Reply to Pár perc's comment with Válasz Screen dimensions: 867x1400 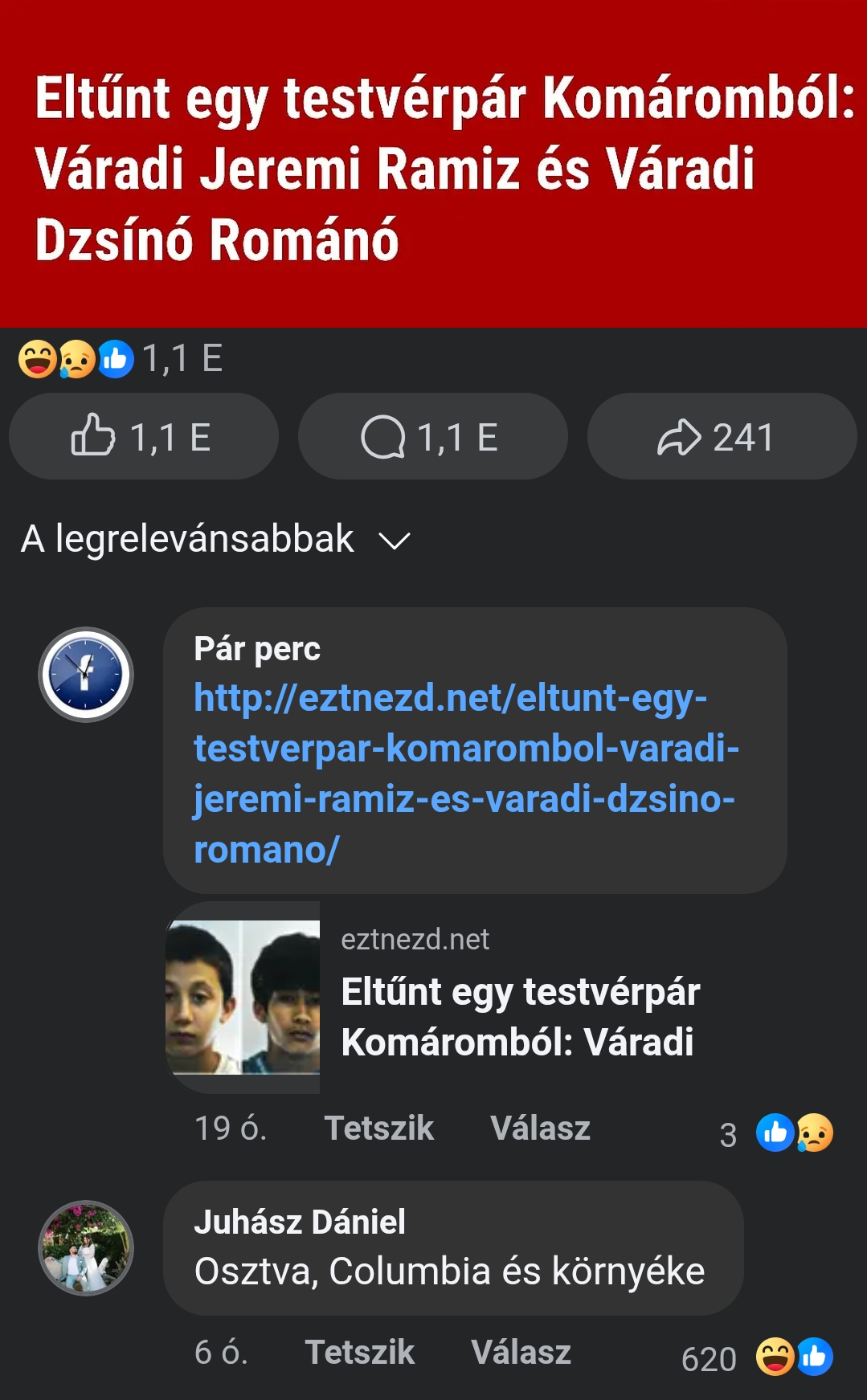click(x=540, y=1129)
